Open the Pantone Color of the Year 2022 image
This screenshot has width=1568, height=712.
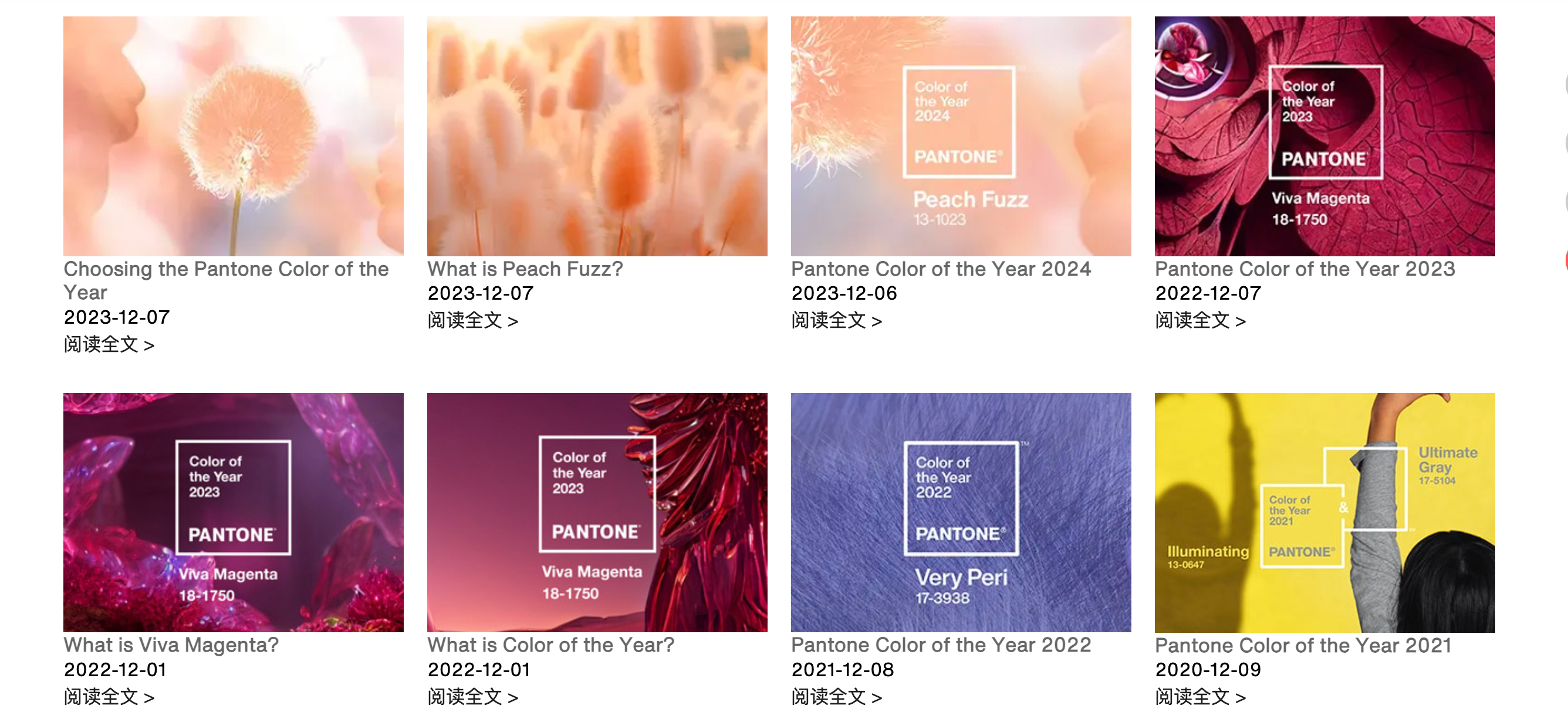click(x=961, y=512)
